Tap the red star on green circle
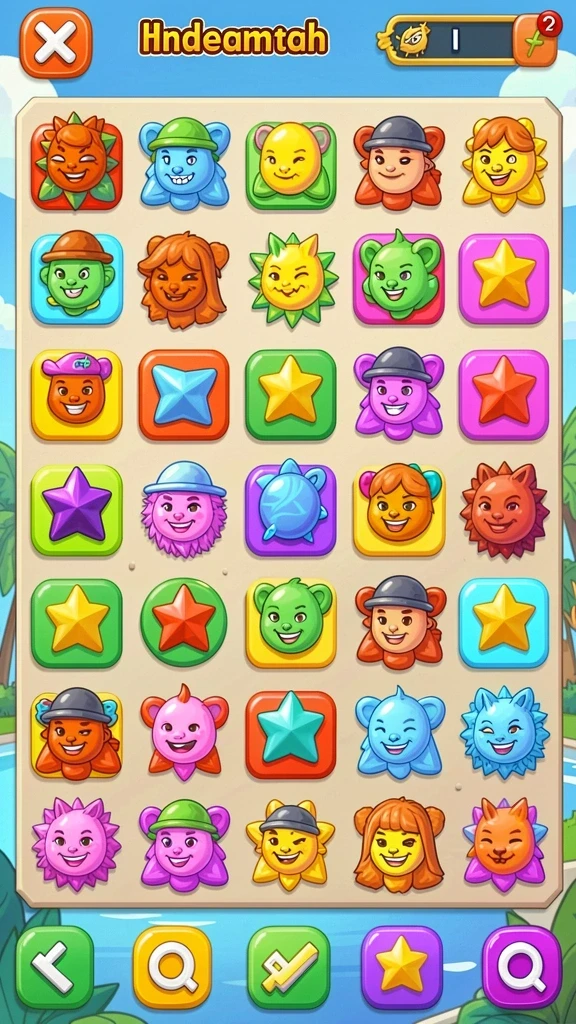 click(x=184, y=622)
